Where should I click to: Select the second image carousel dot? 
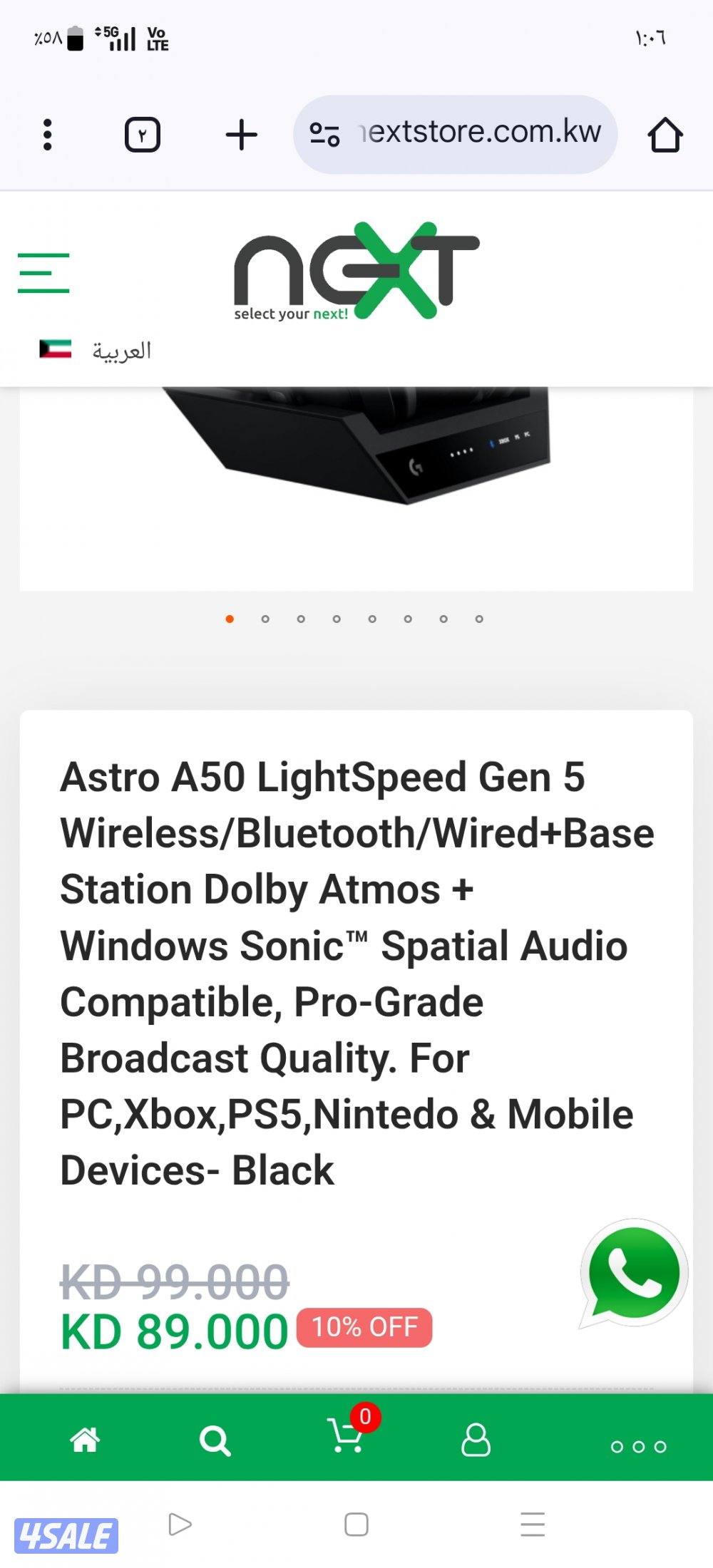(x=265, y=619)
